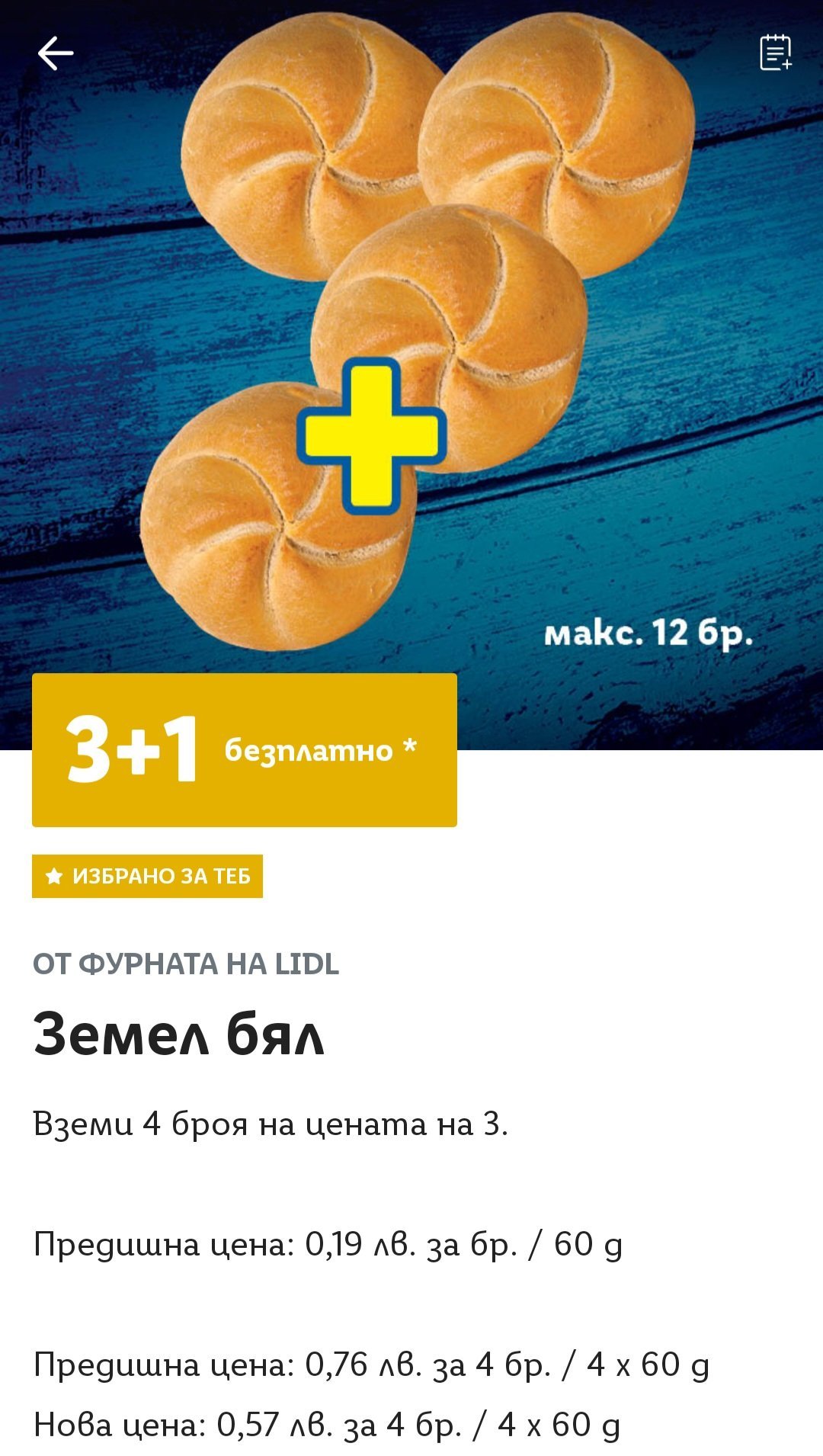The height and width of the screenshot is (1456, 823).
Task: Go back using the arrow icon
Action: coord(55,53)
